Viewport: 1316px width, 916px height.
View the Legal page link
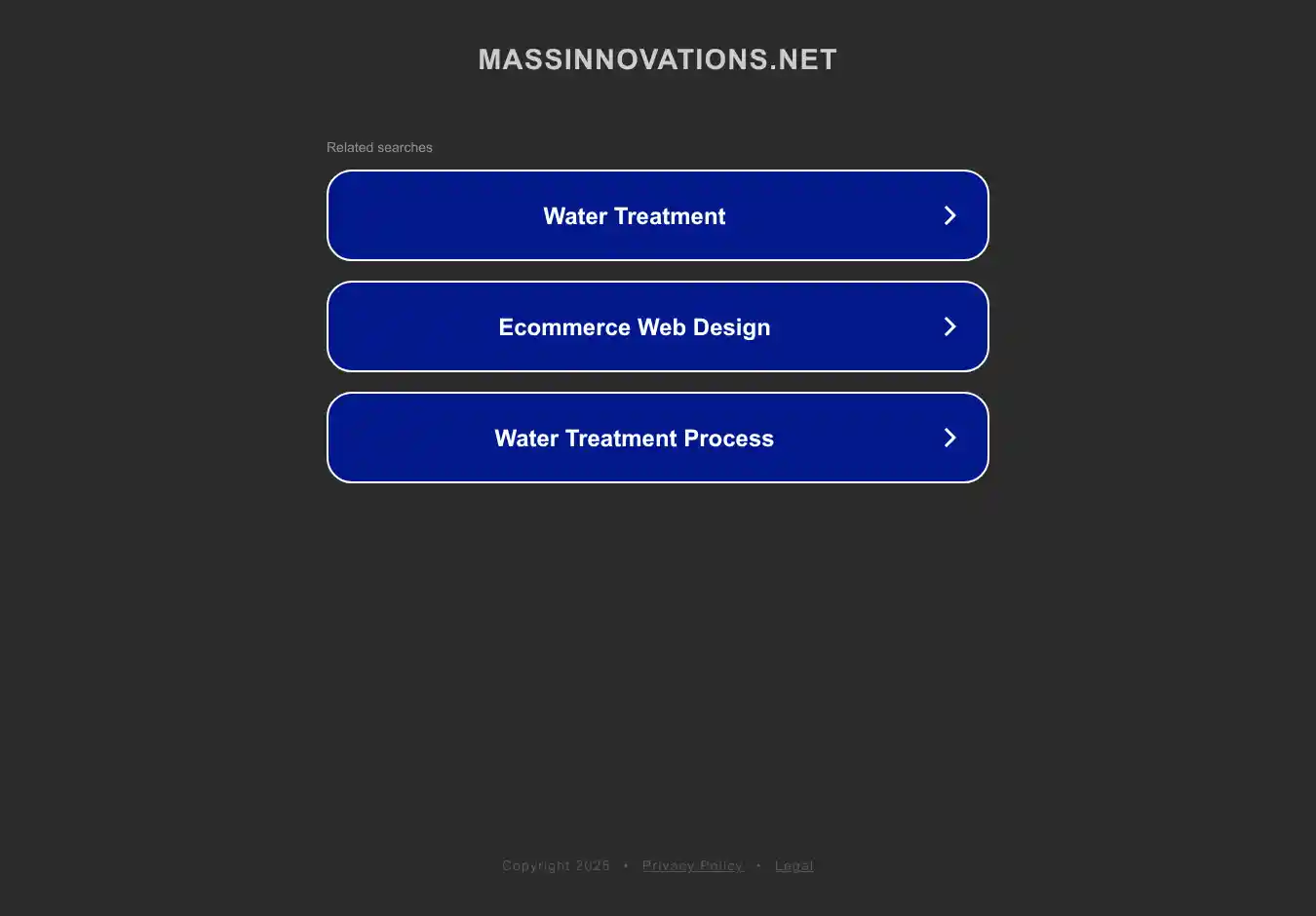[793, 865]
